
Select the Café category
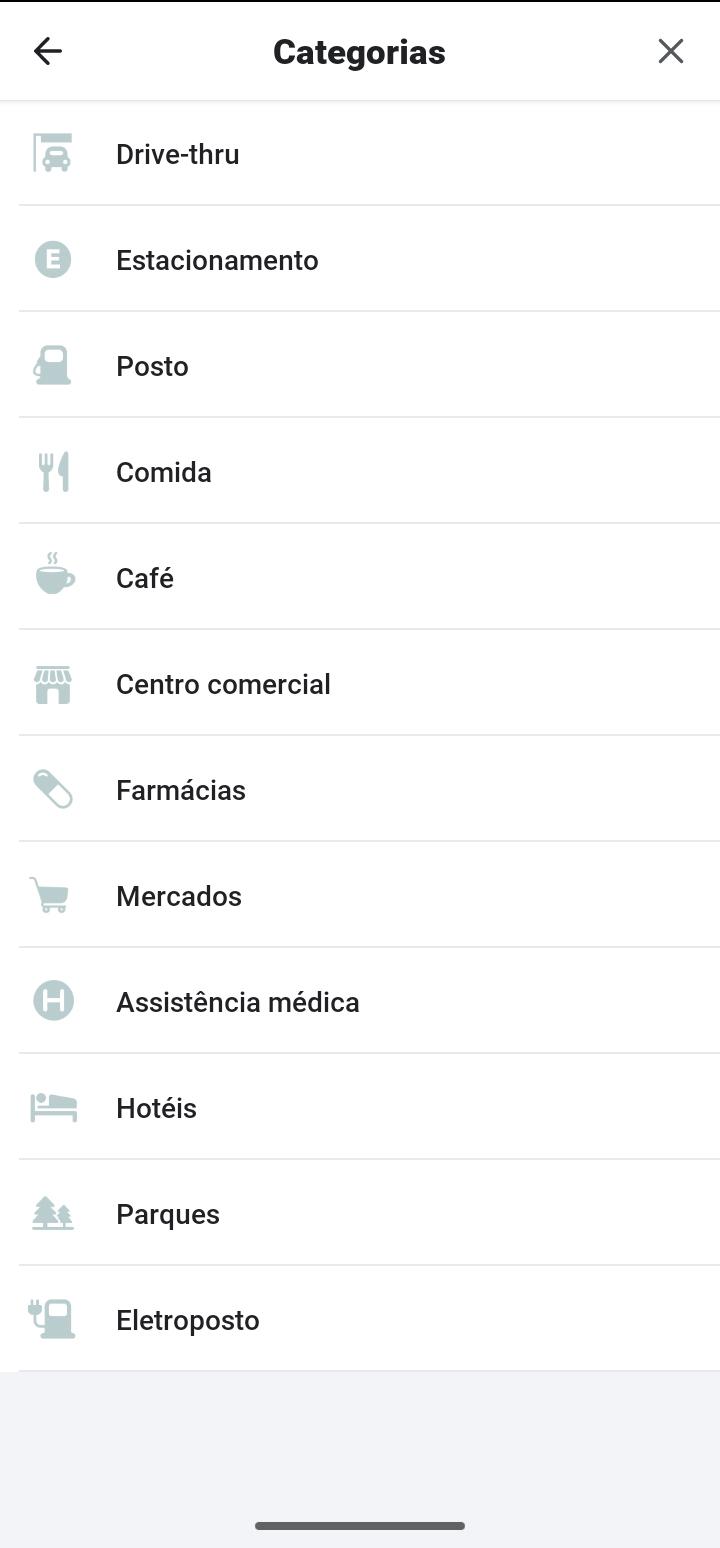145,579
